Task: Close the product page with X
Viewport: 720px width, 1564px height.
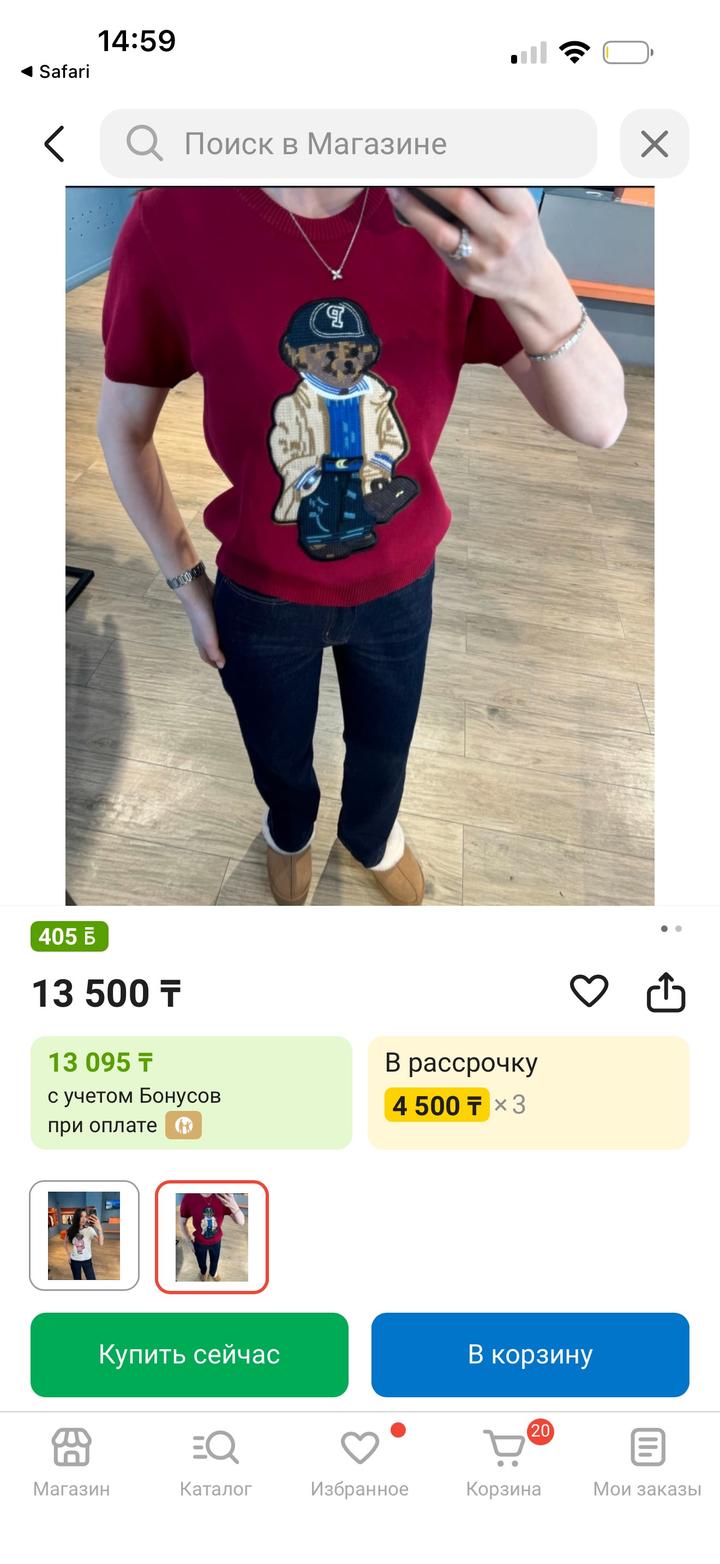Action: 654,144
